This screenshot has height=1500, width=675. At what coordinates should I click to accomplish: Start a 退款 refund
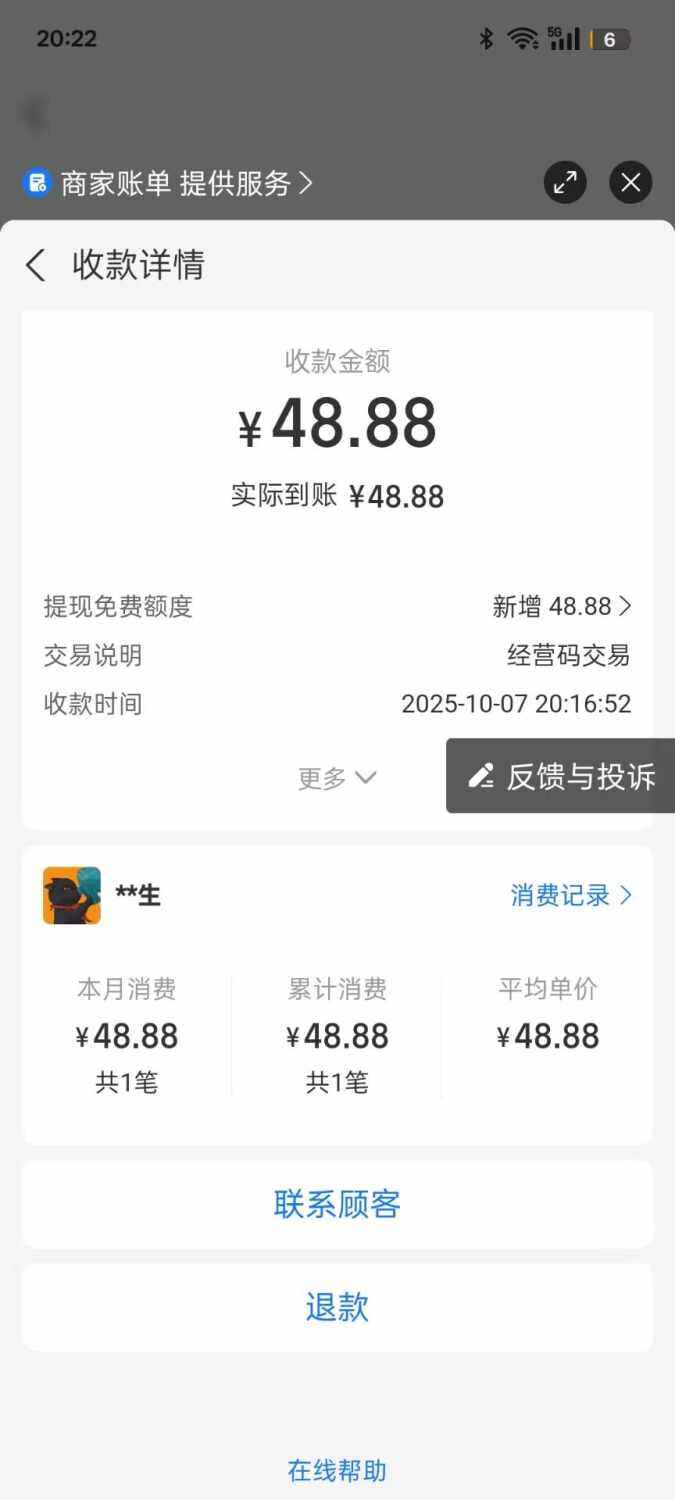(337, 1307)
